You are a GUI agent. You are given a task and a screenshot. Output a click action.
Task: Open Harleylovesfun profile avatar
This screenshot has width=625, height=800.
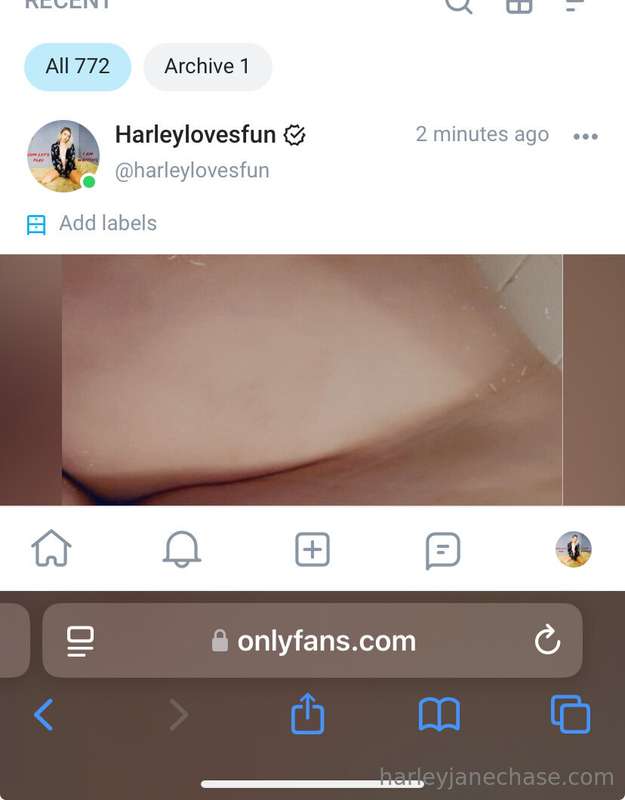click(63, 156)
